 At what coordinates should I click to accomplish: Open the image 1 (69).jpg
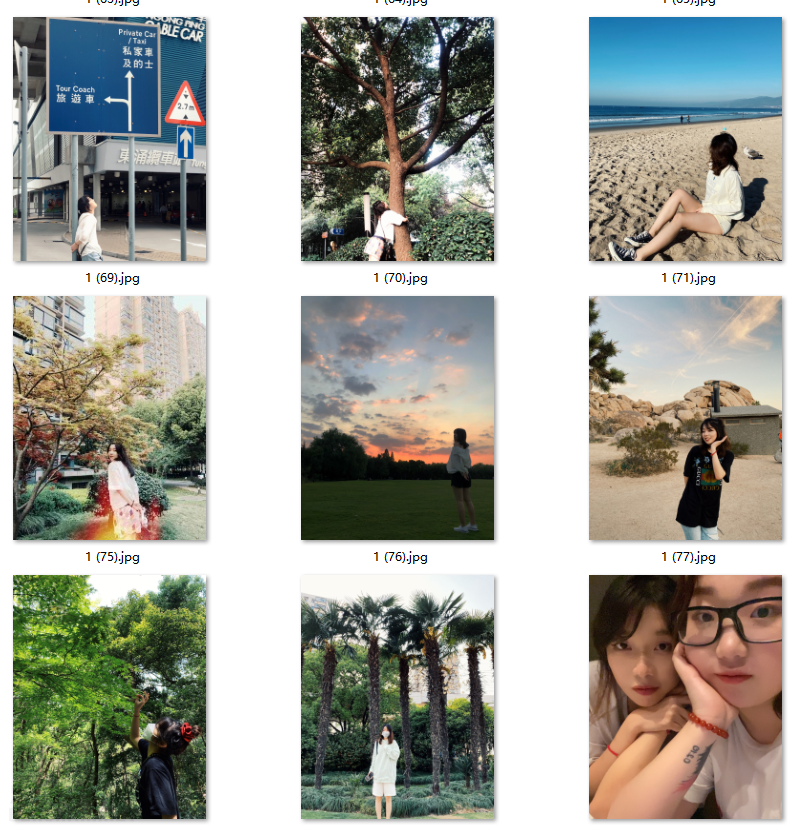pyautogui.click(x=110, y=140)
